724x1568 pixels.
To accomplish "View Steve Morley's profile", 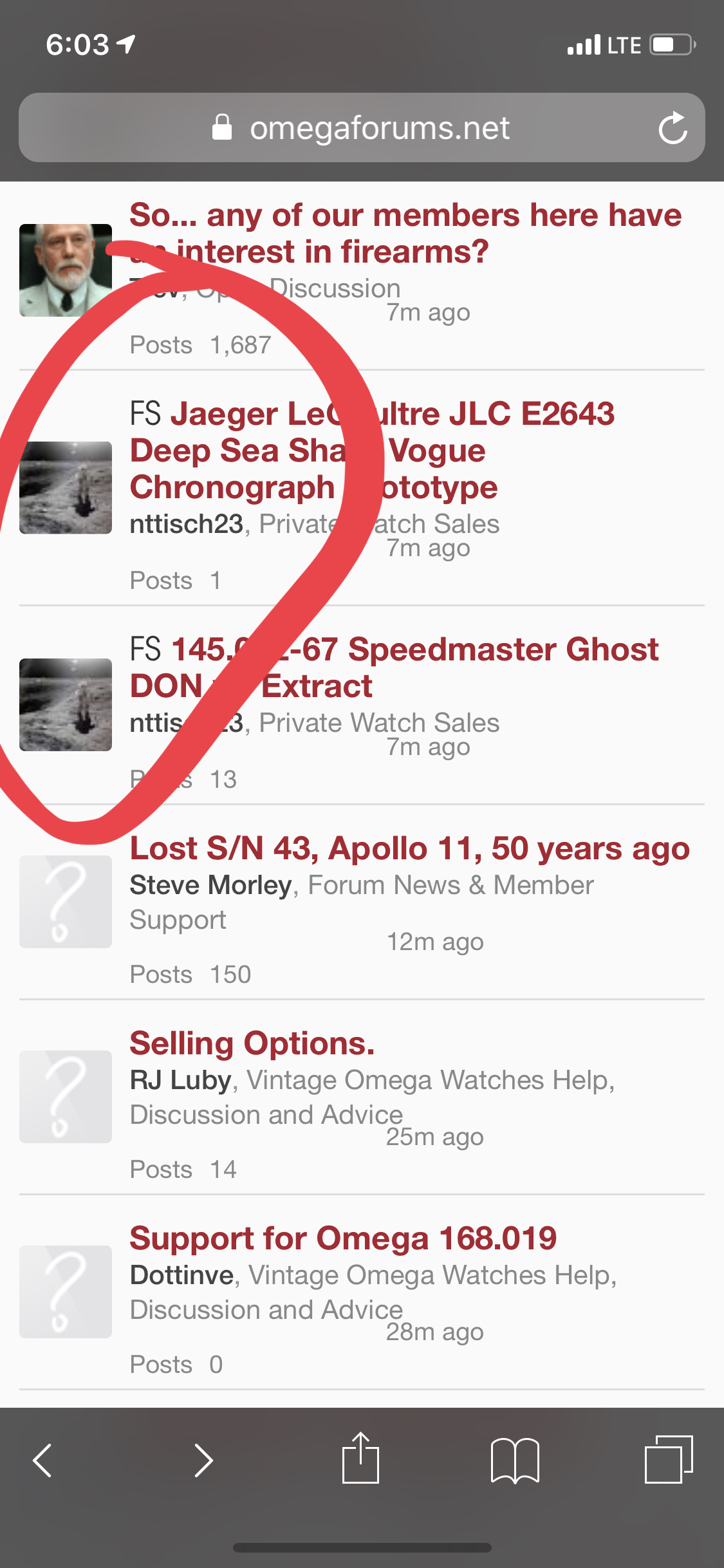I will [210, 886].
